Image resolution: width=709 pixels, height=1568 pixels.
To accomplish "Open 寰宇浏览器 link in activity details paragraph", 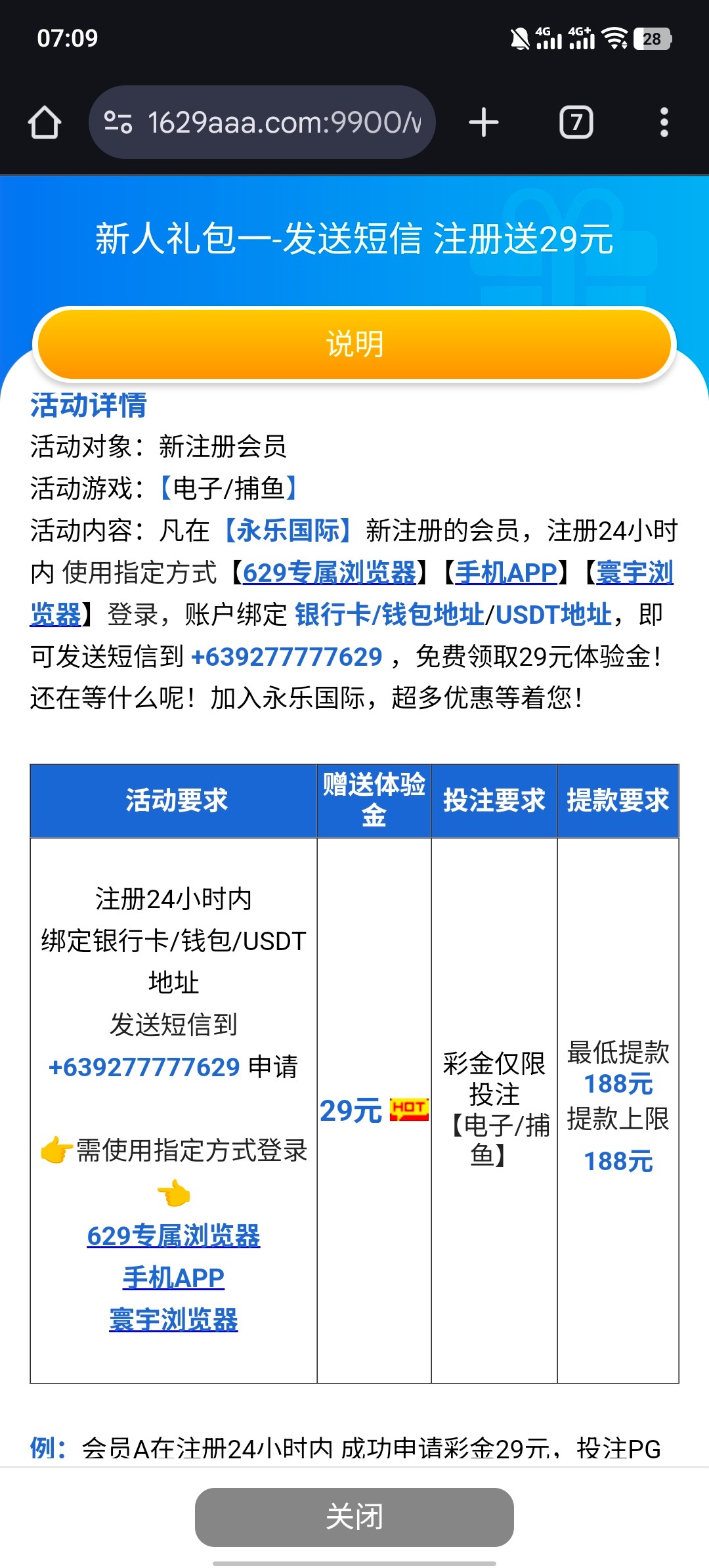I will pyautogui.click(x=634, y=573).
